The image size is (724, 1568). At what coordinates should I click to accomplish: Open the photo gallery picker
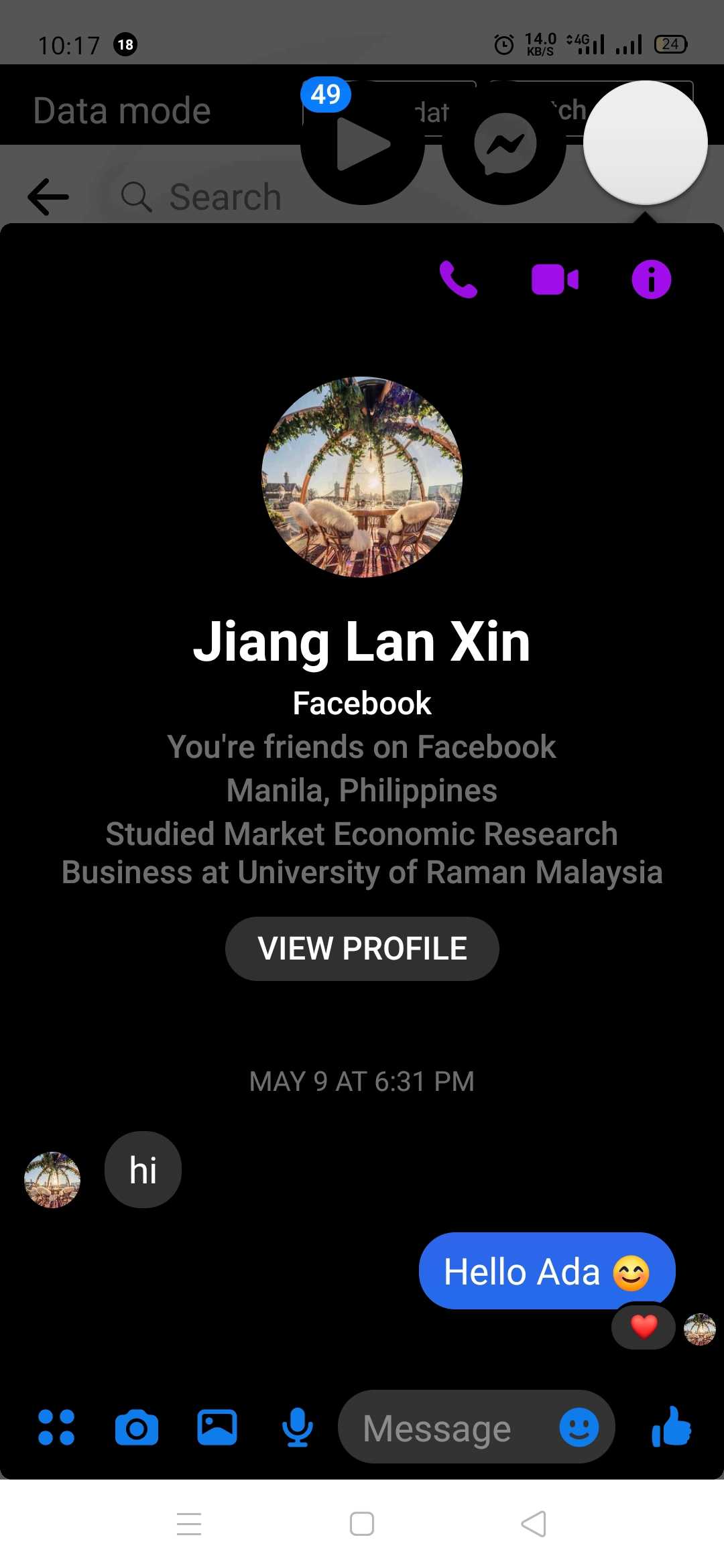(217, 1427)
